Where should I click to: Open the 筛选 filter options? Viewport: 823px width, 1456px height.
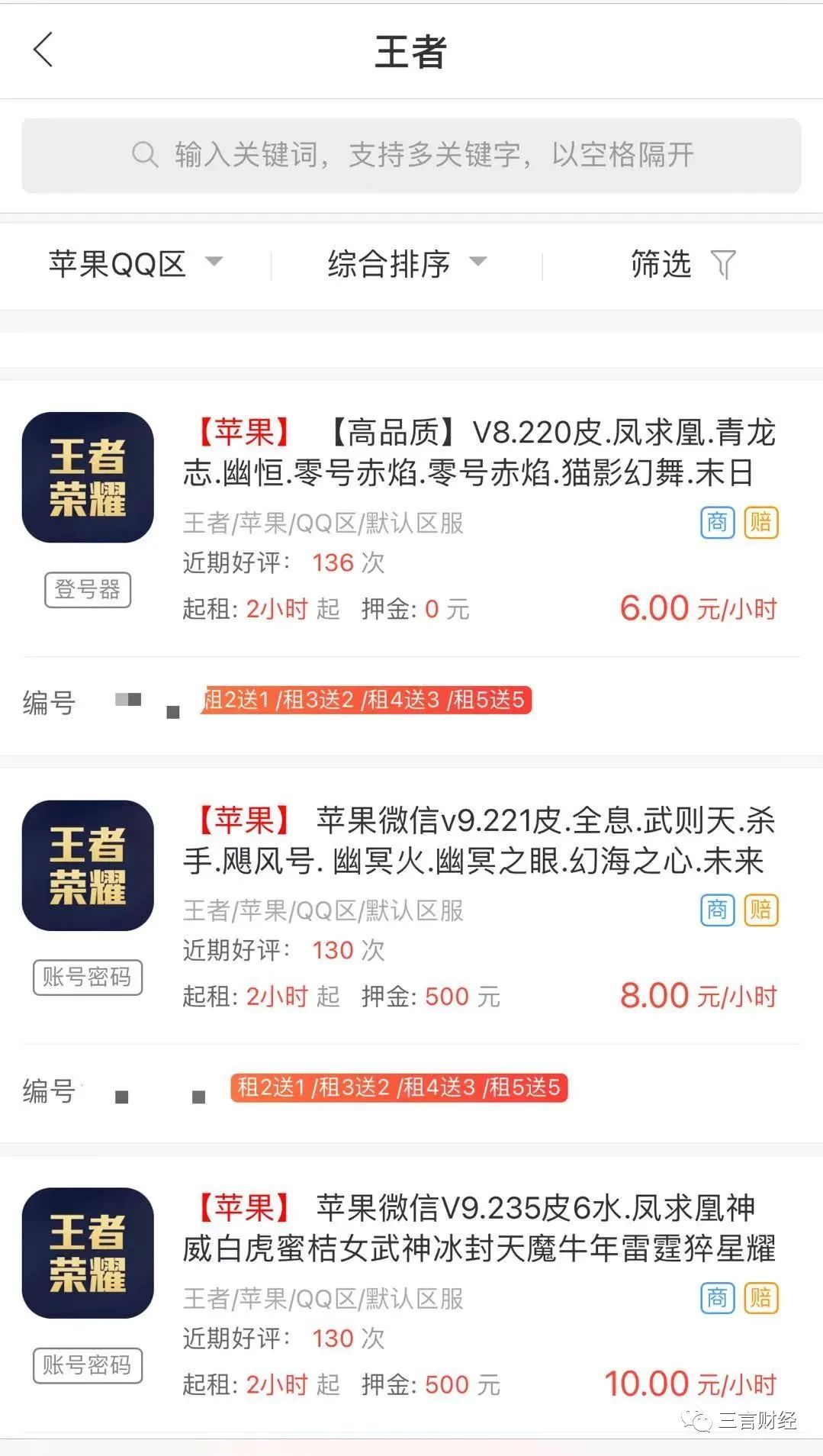tap(681, 264)
